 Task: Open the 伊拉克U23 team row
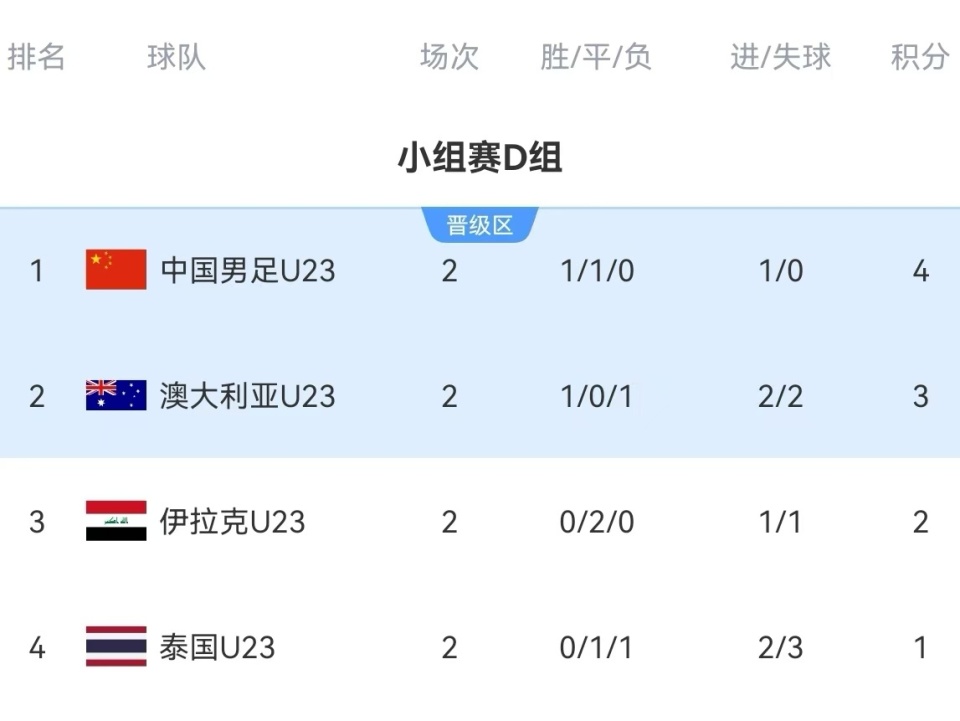point(232,522)
